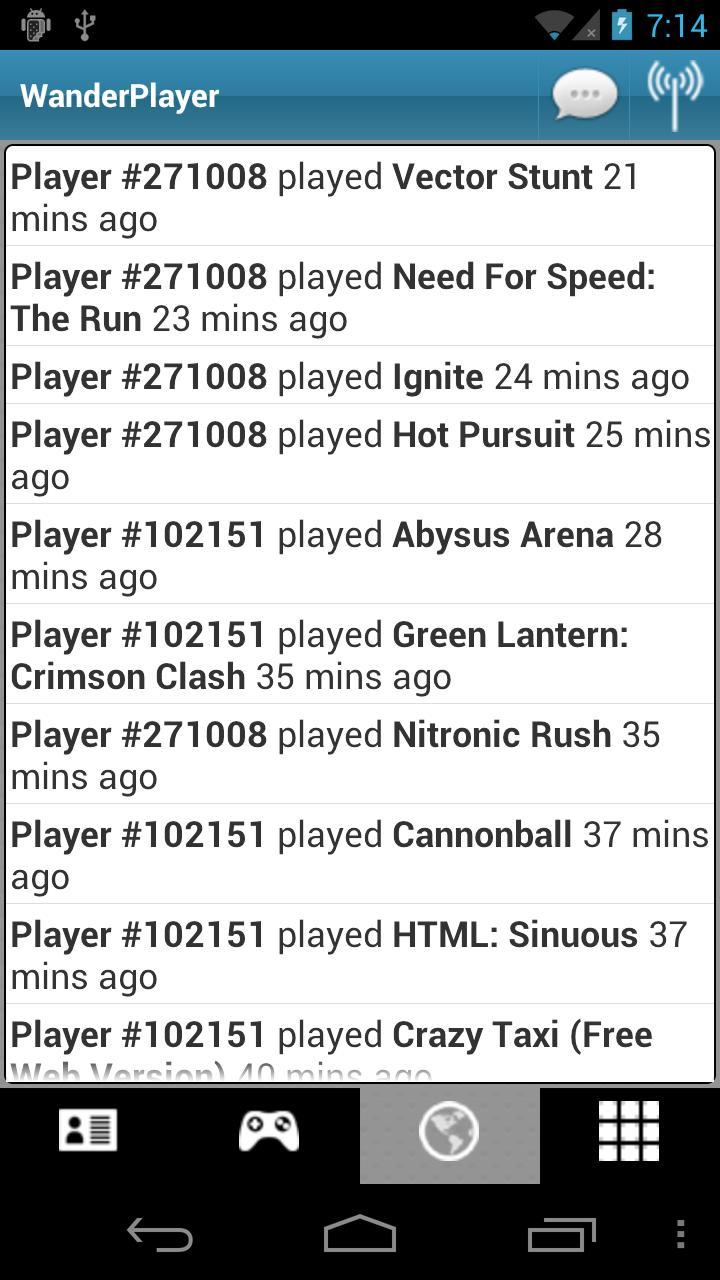Select the Nitronic Rush activity row
Screen dimensions: 720x1280
coord(360,755)
